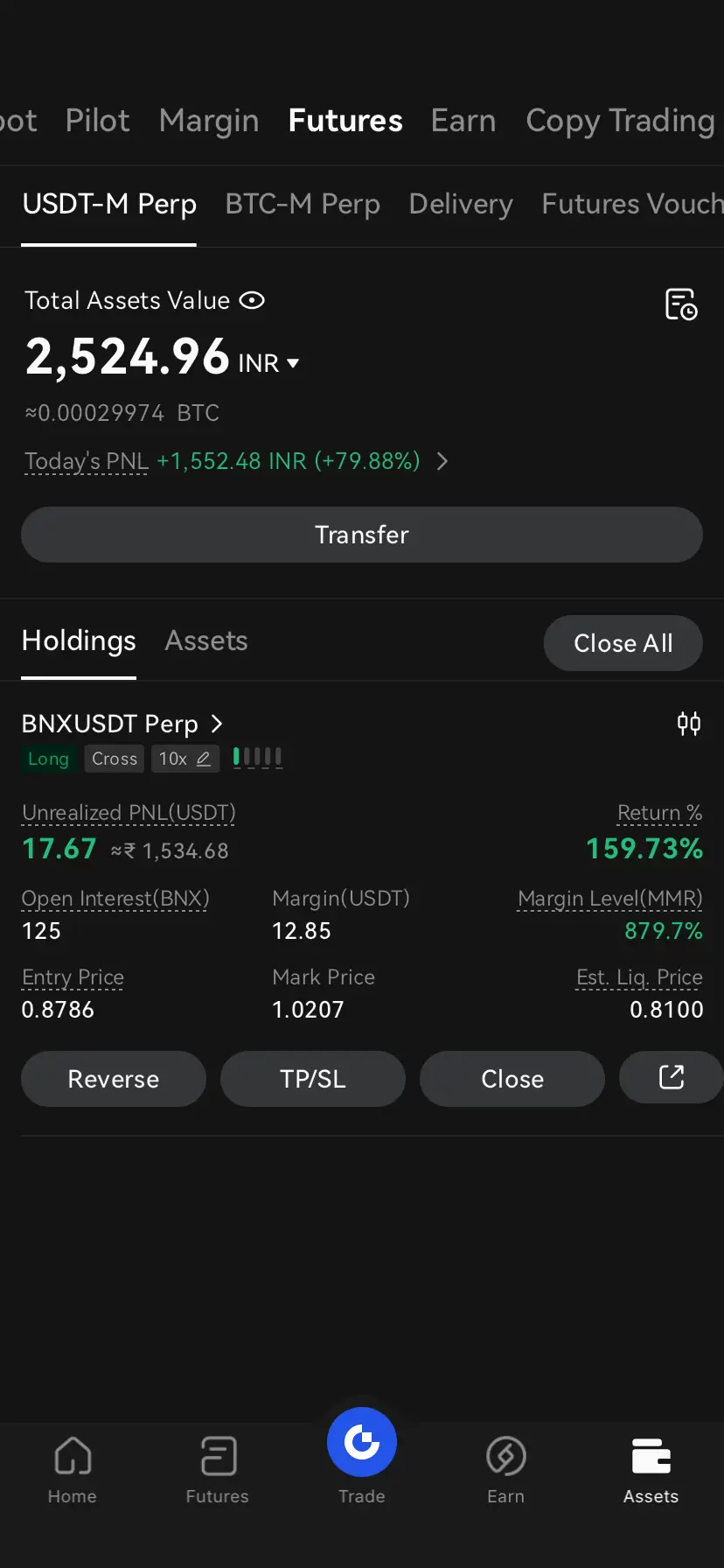Image resolution: width=724 pixels, height=1568 pixels.
Task: Open Today's PNL details
Action: (236, 461)
